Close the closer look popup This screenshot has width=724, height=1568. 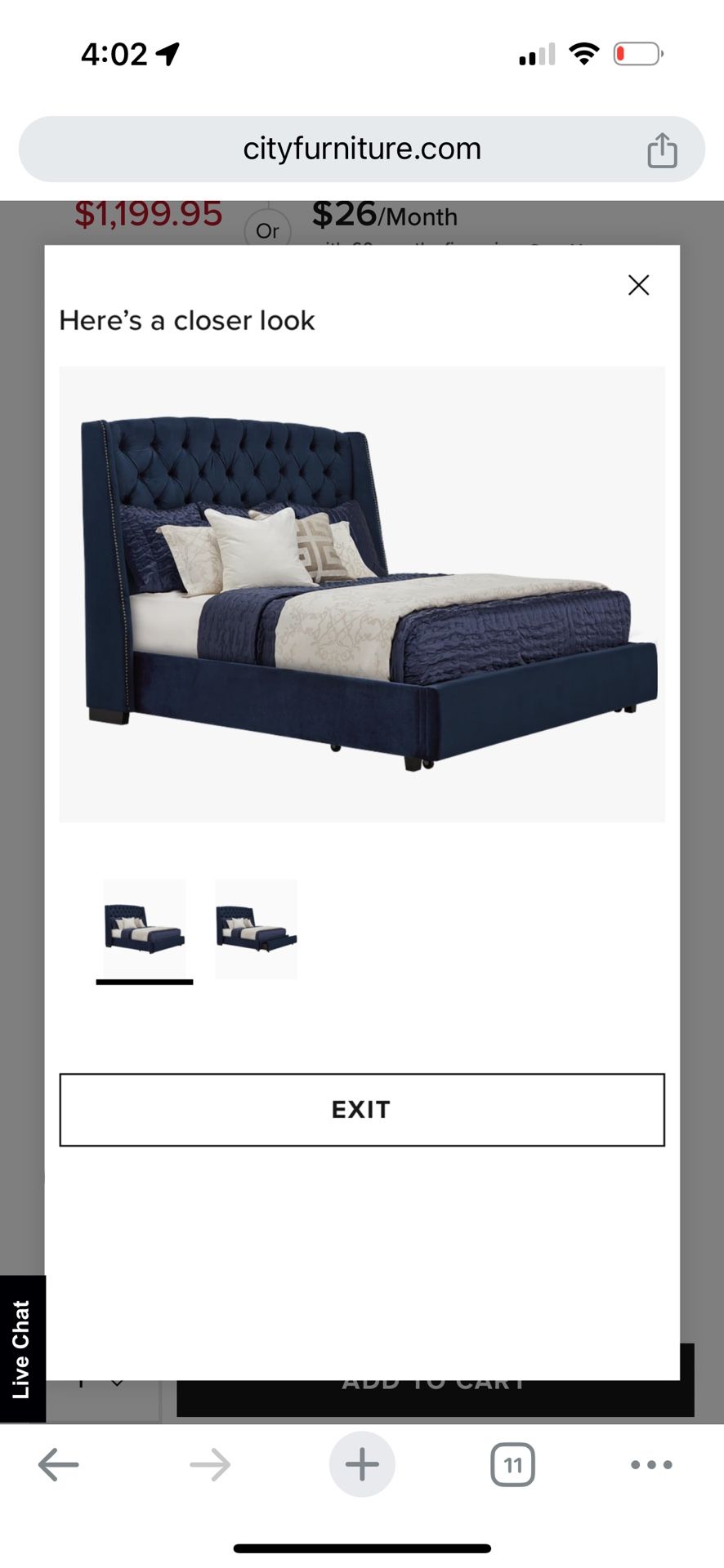[638, 285]
